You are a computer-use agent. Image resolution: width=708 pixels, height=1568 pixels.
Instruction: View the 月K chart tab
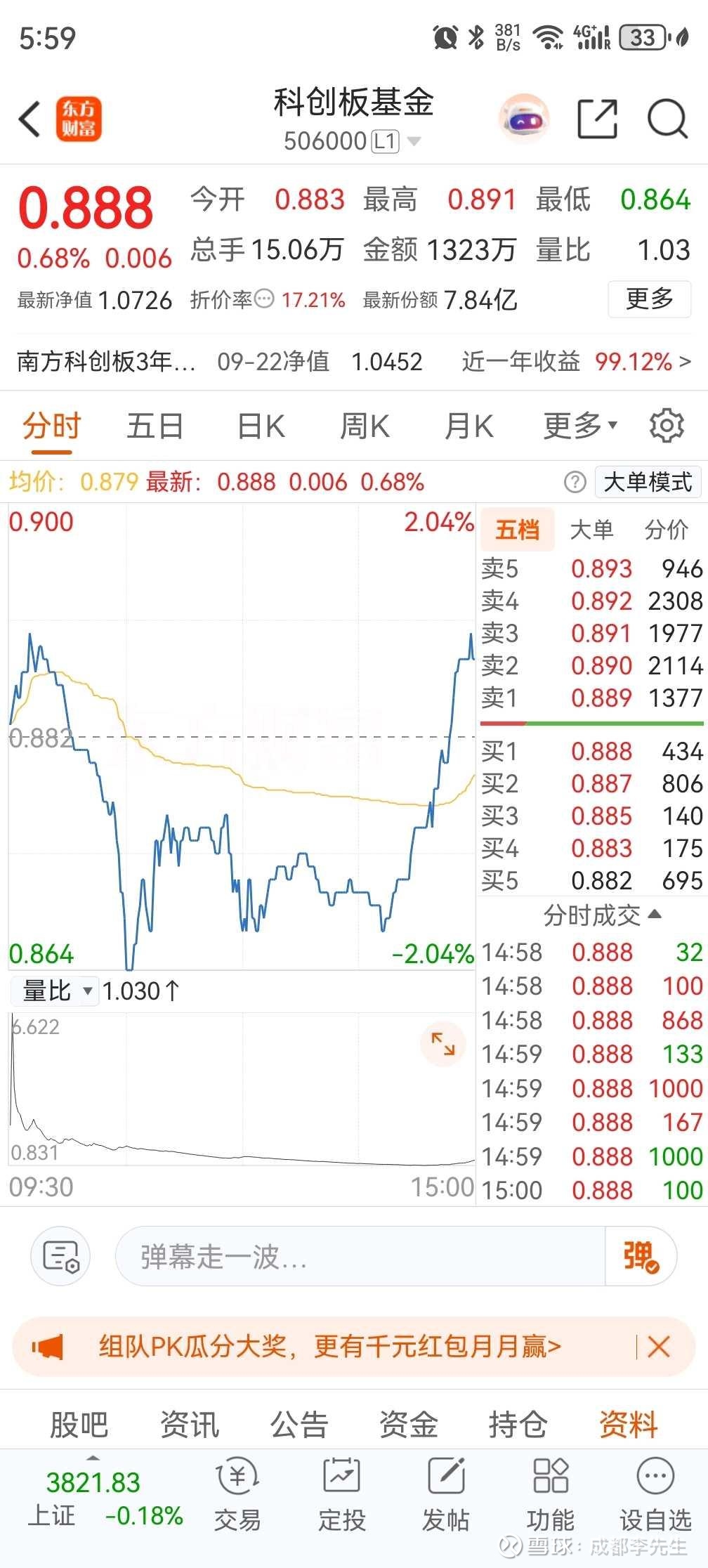468,426
